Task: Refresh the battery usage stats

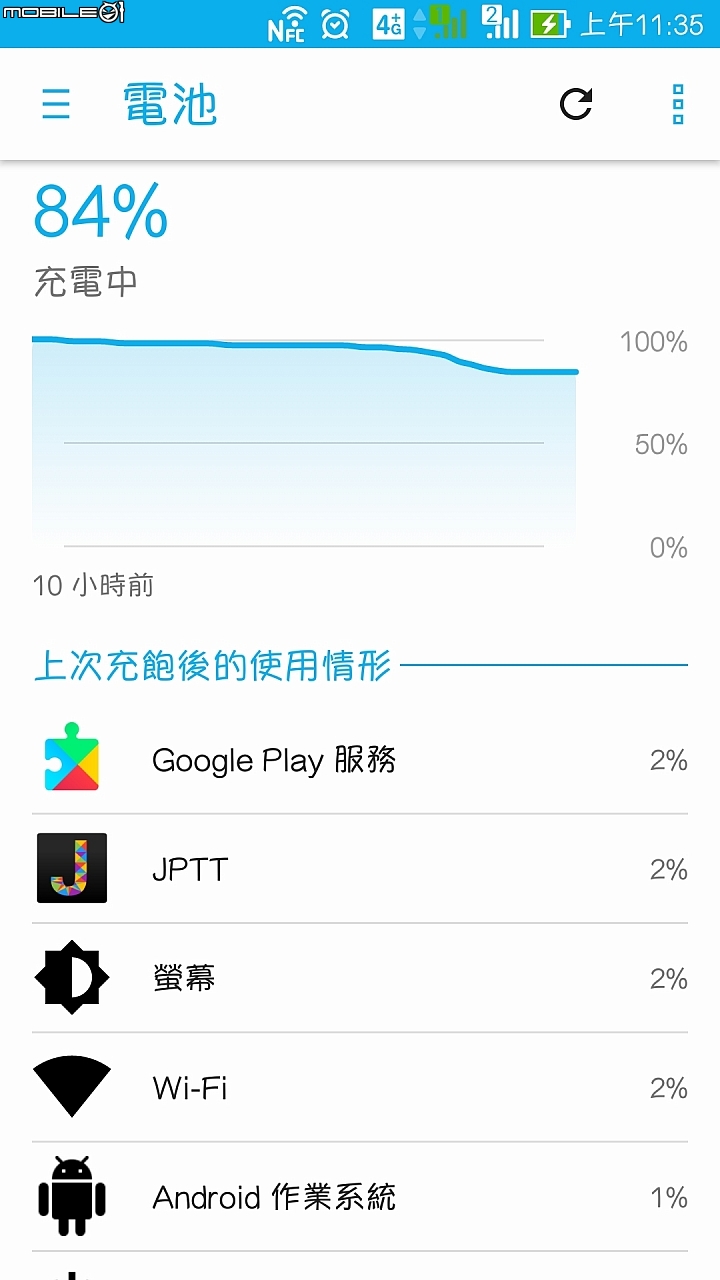Action: click(x=576, y=104)
